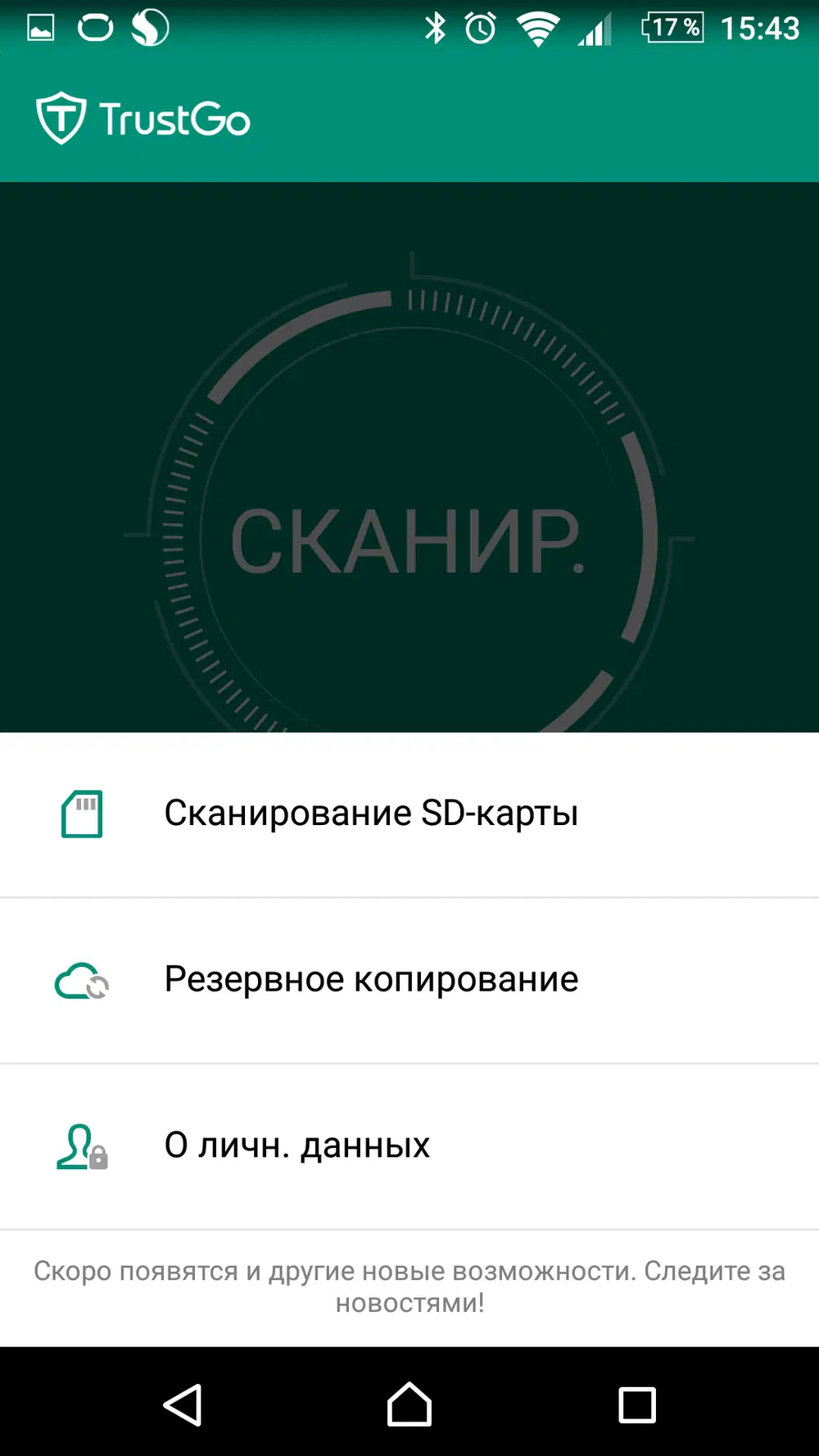Open О личн. данных
819x1456 pixels.
coord(297,1145)
